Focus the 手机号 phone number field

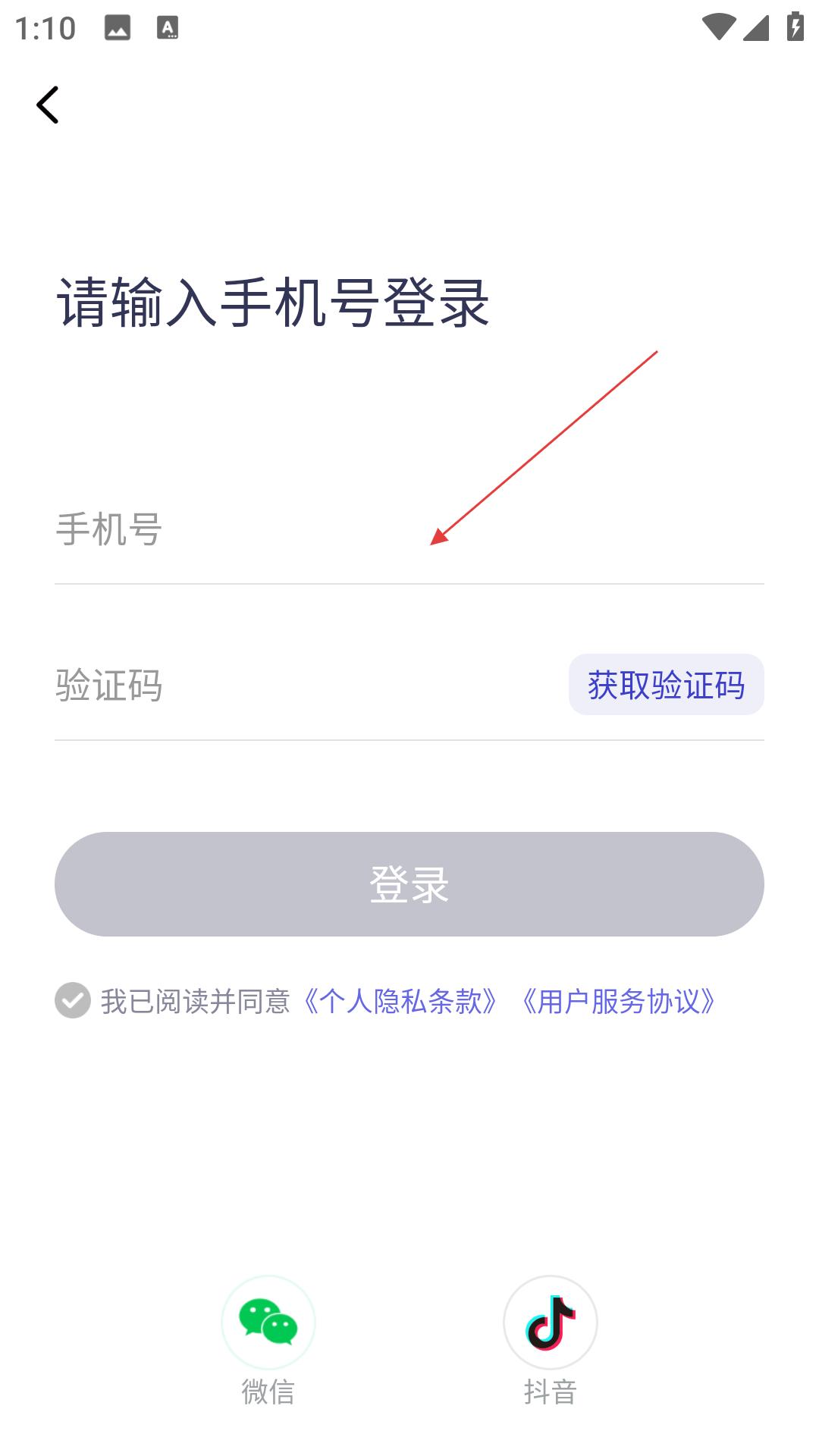(409, 529)
